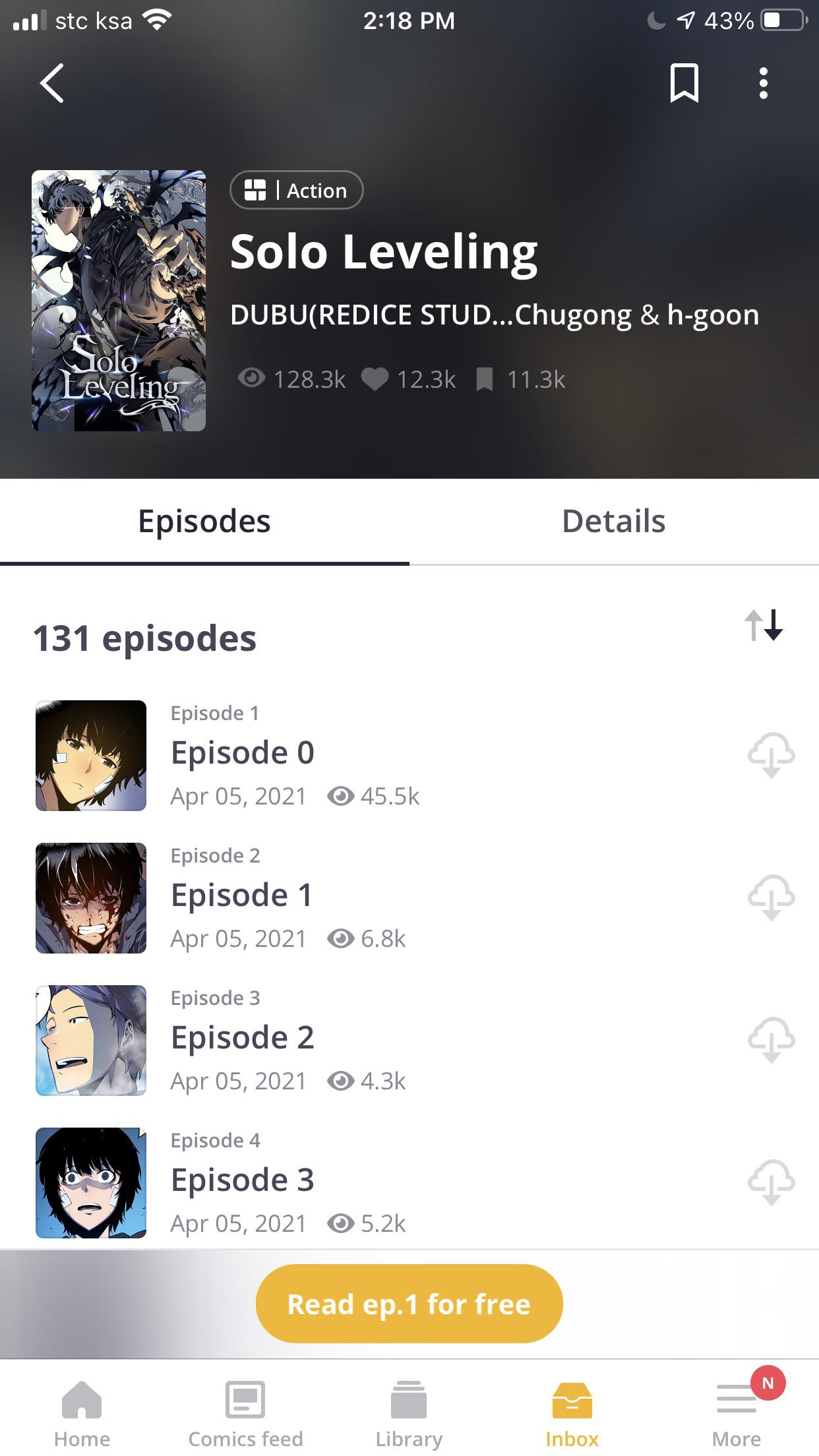Download Episode 3
Image resolution: width=819 pixels, height=1456 pixels.
pos(772,1183)
